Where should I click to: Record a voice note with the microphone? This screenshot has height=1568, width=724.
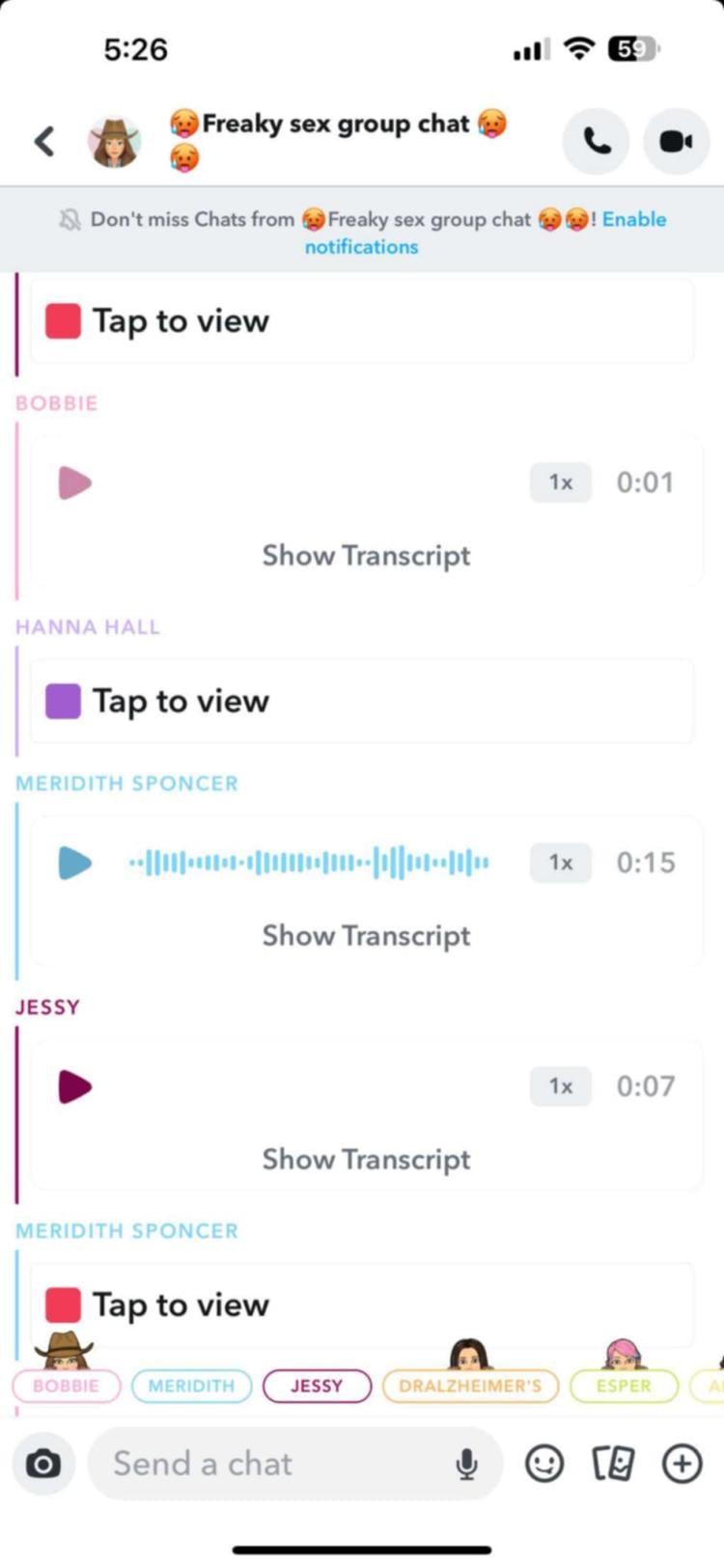[x=466, y=1464]
